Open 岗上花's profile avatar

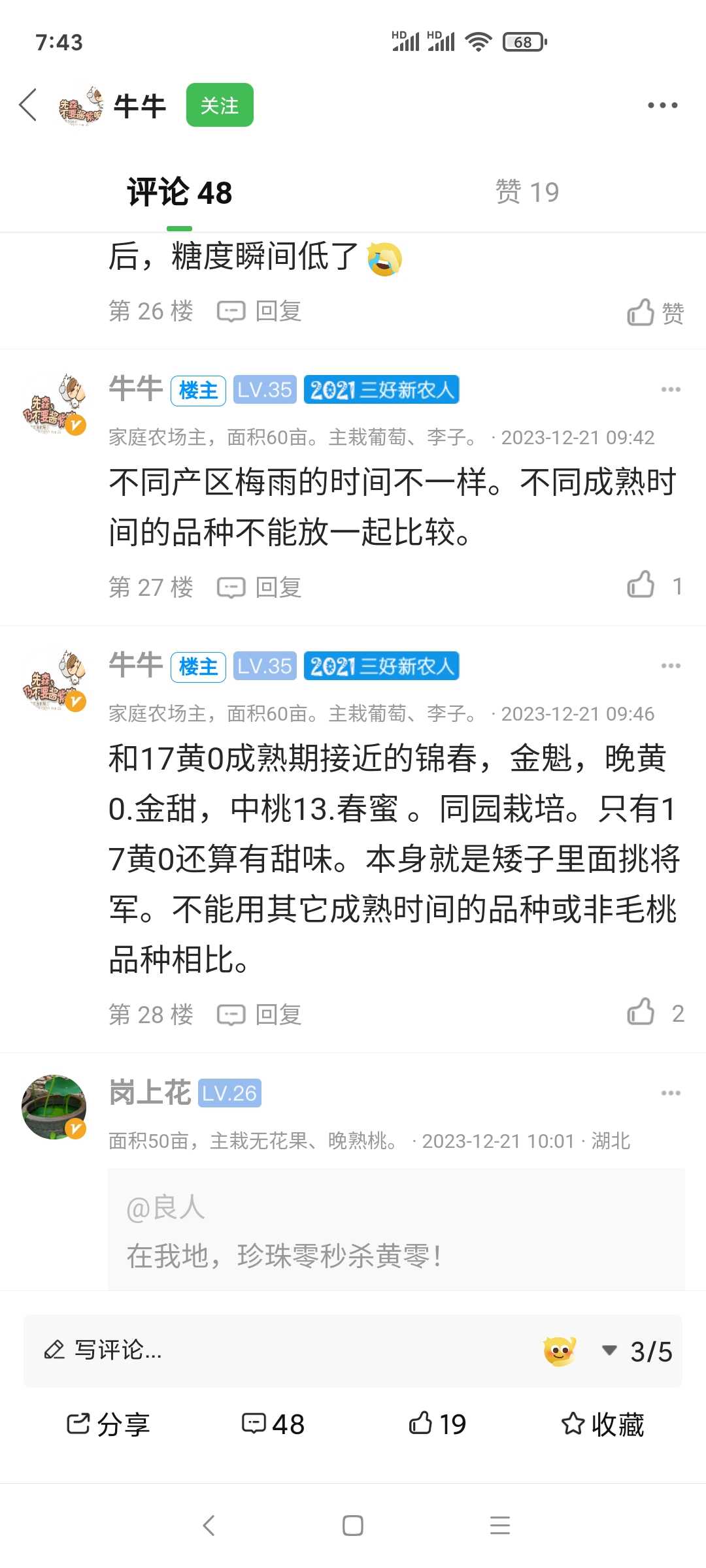point(54,1107)
